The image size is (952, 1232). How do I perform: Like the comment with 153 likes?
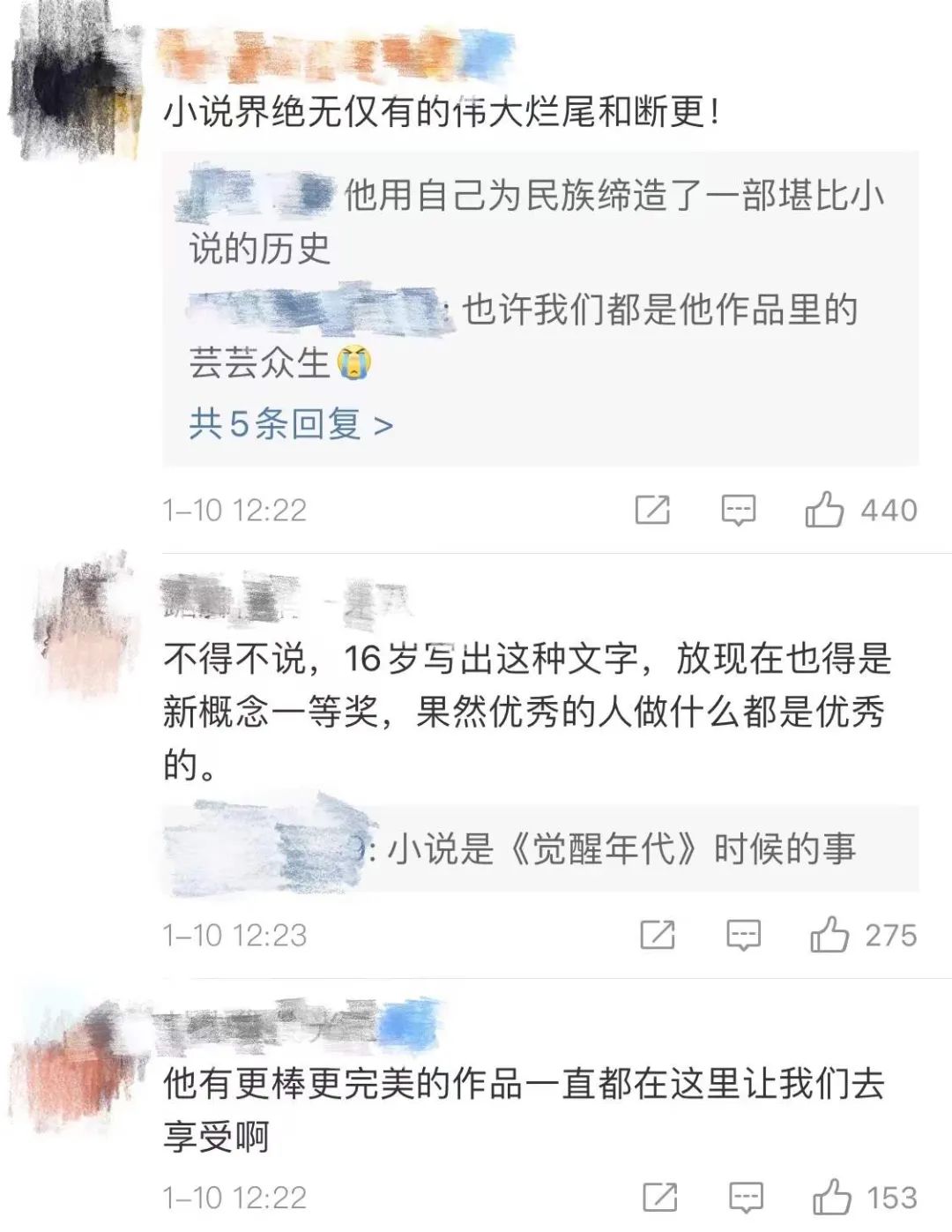tap(832, 1198)
